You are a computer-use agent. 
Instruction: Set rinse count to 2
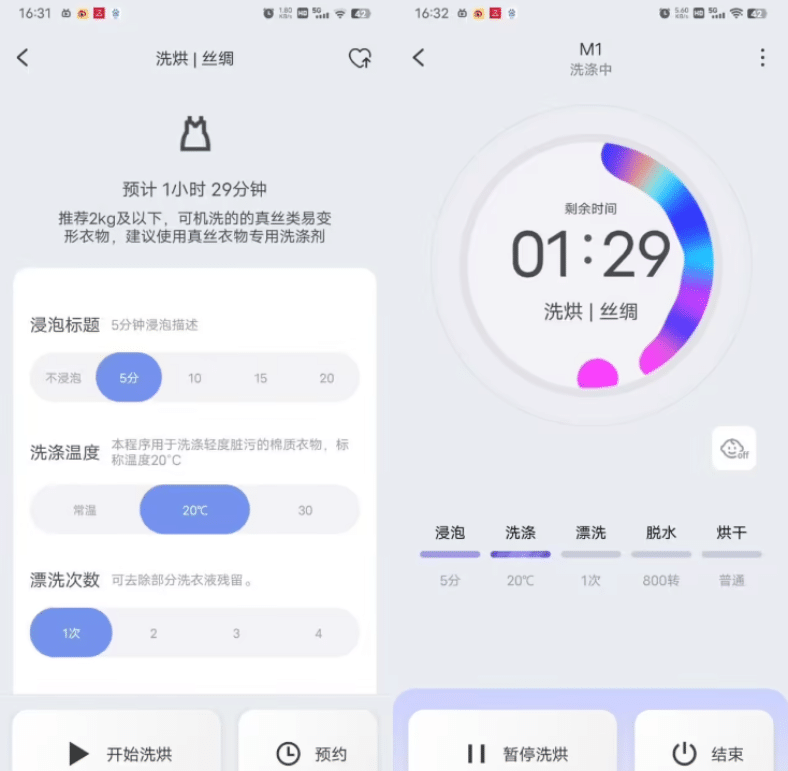(154, 633)
